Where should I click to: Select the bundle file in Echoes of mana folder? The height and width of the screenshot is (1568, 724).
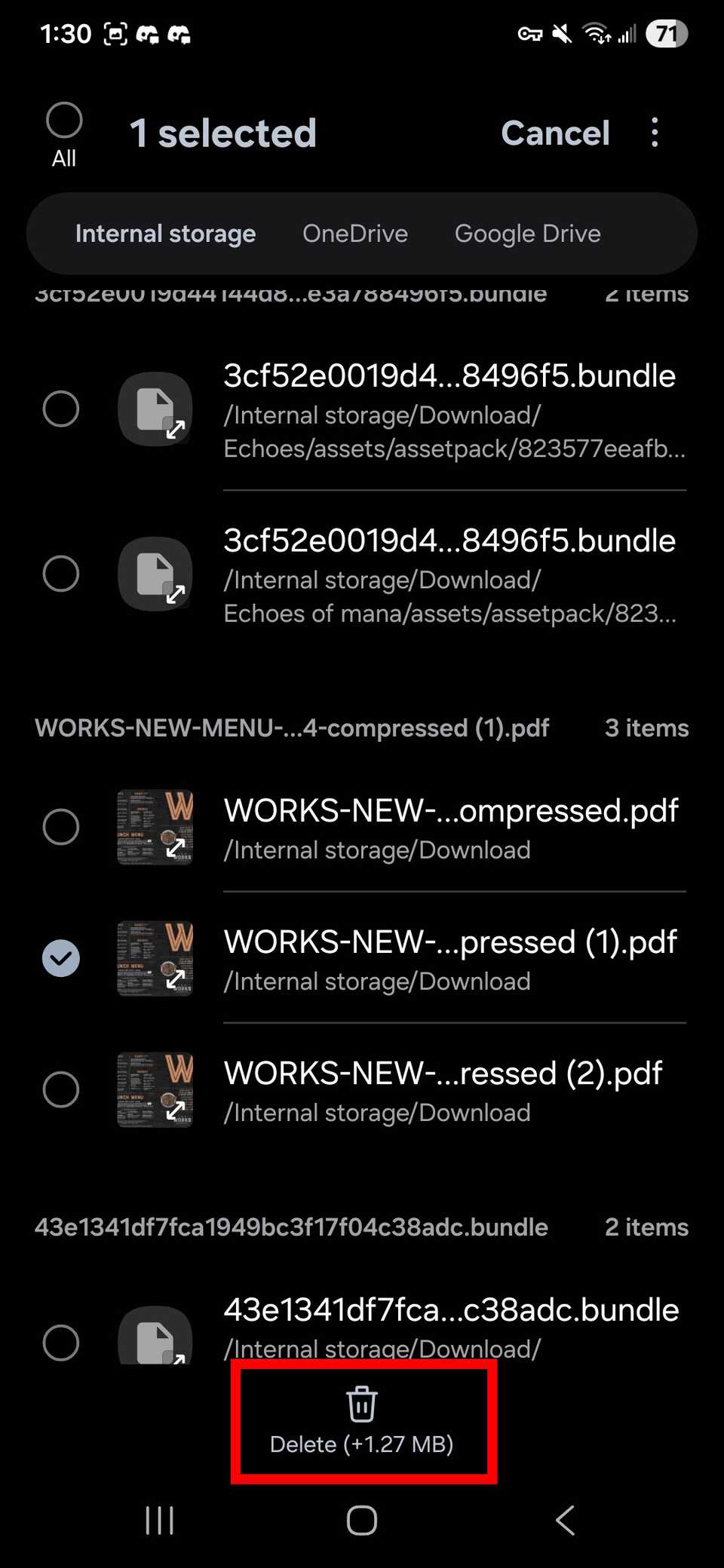click(x=61, y=574)
